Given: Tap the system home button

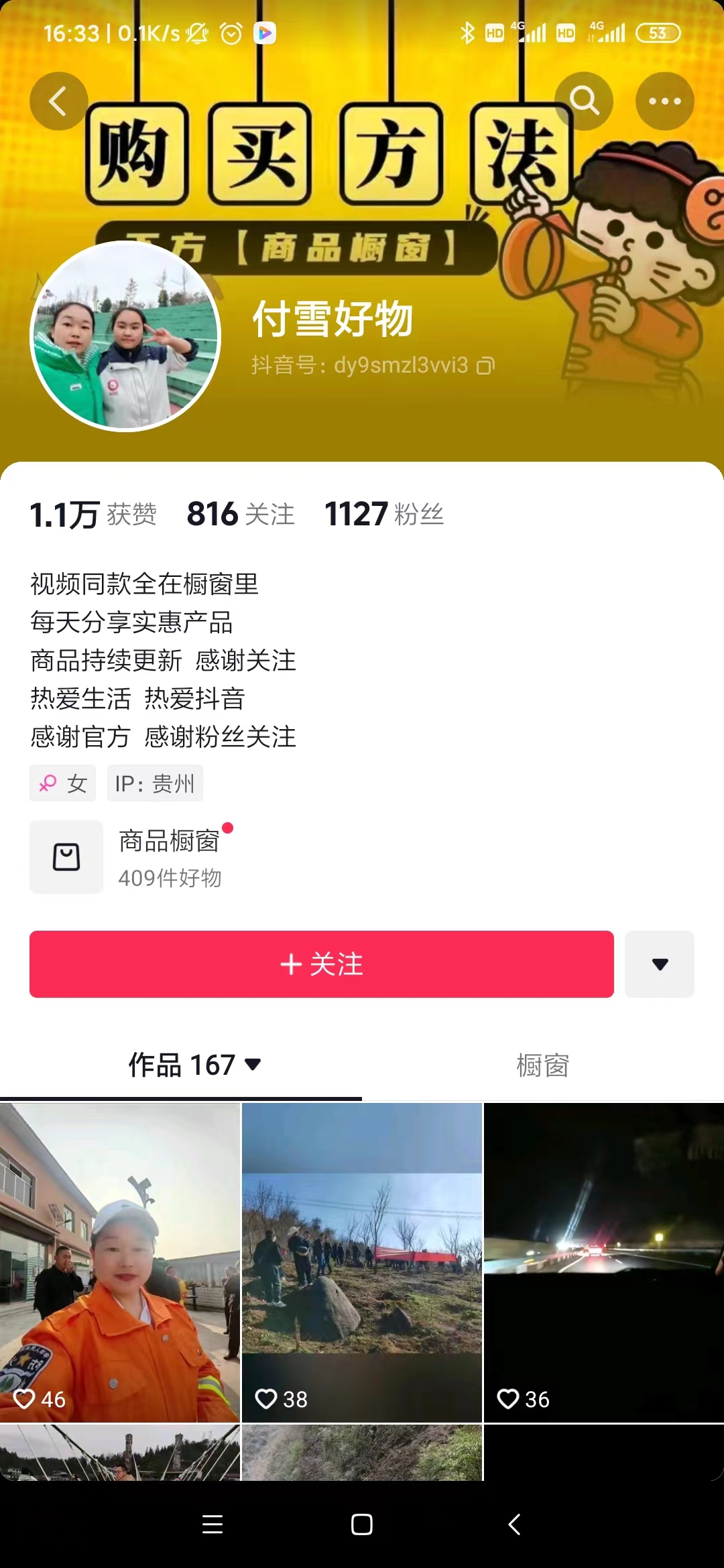Looking at the screenshot, I should click(362, 1524).
